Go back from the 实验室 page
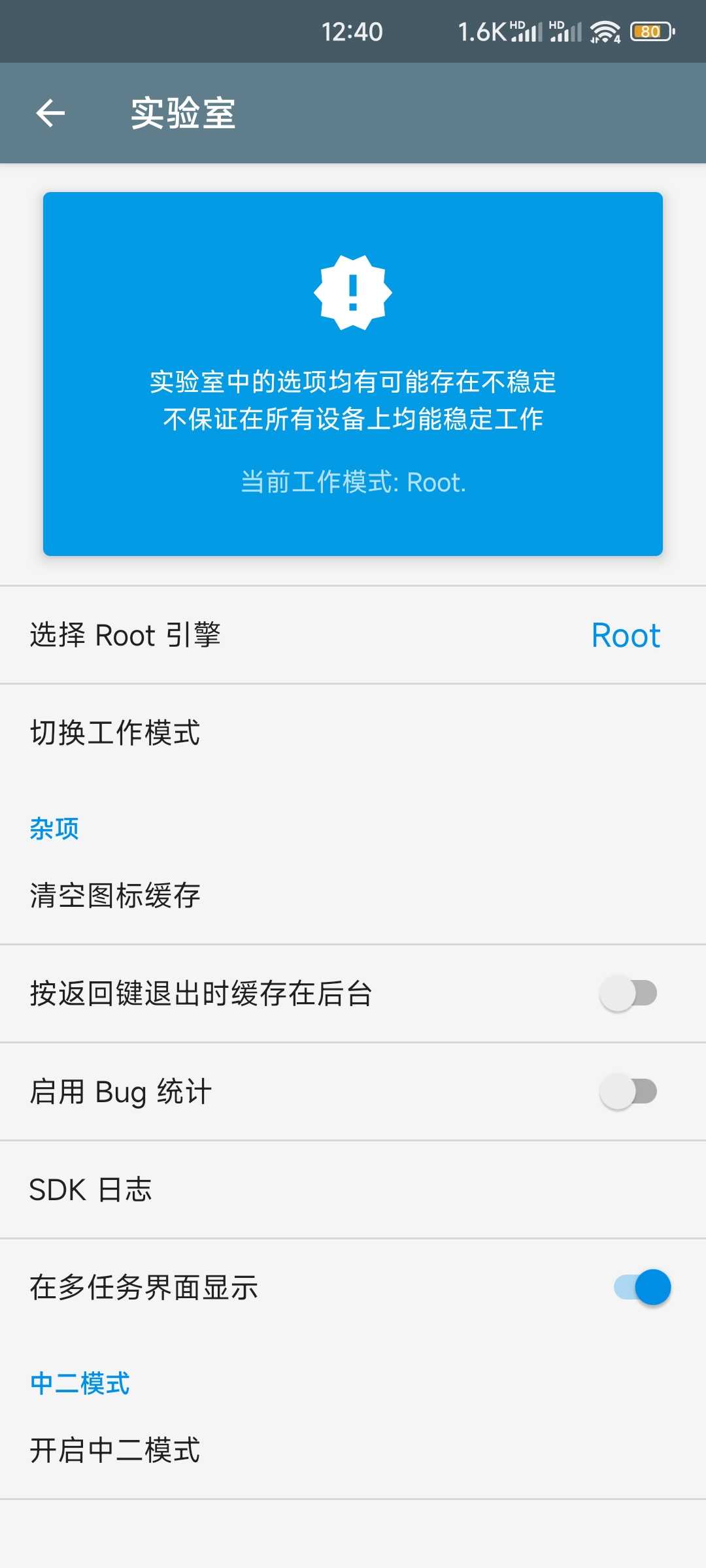This screenshot has height=1568, width=706. 50,113
